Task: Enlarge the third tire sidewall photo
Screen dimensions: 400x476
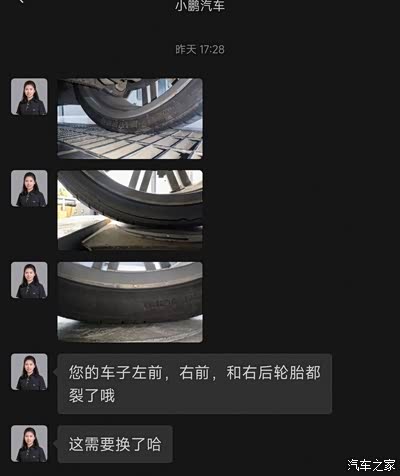Action: click(130, 302)
